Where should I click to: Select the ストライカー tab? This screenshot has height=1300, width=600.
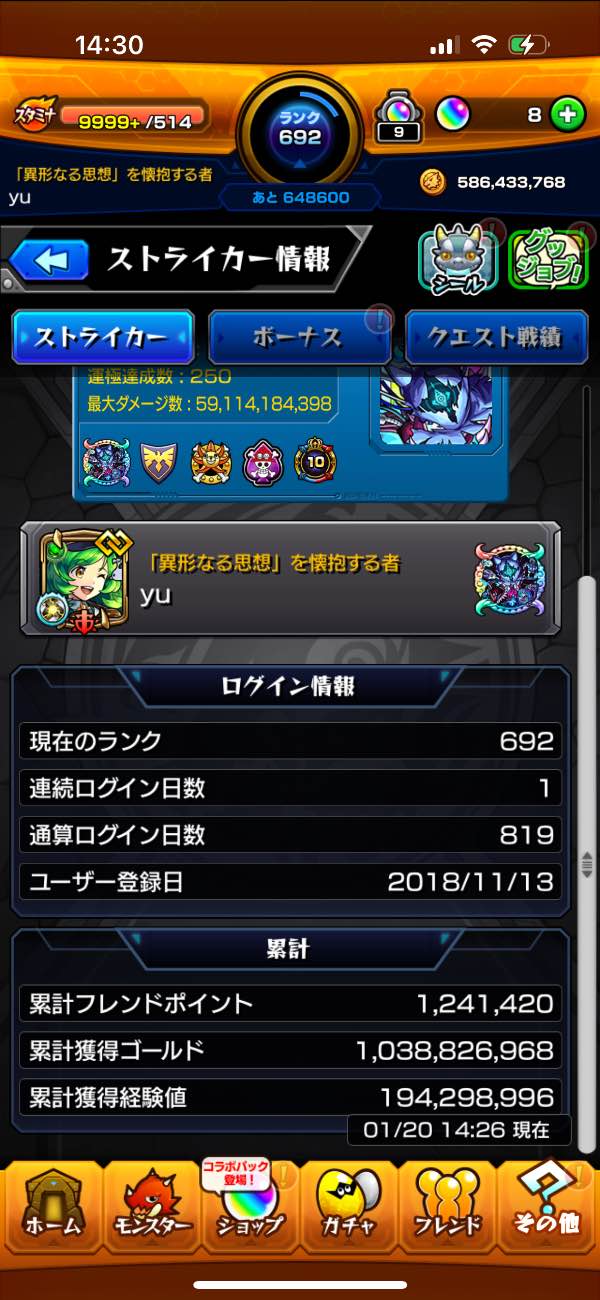click(x=102, y=337)
